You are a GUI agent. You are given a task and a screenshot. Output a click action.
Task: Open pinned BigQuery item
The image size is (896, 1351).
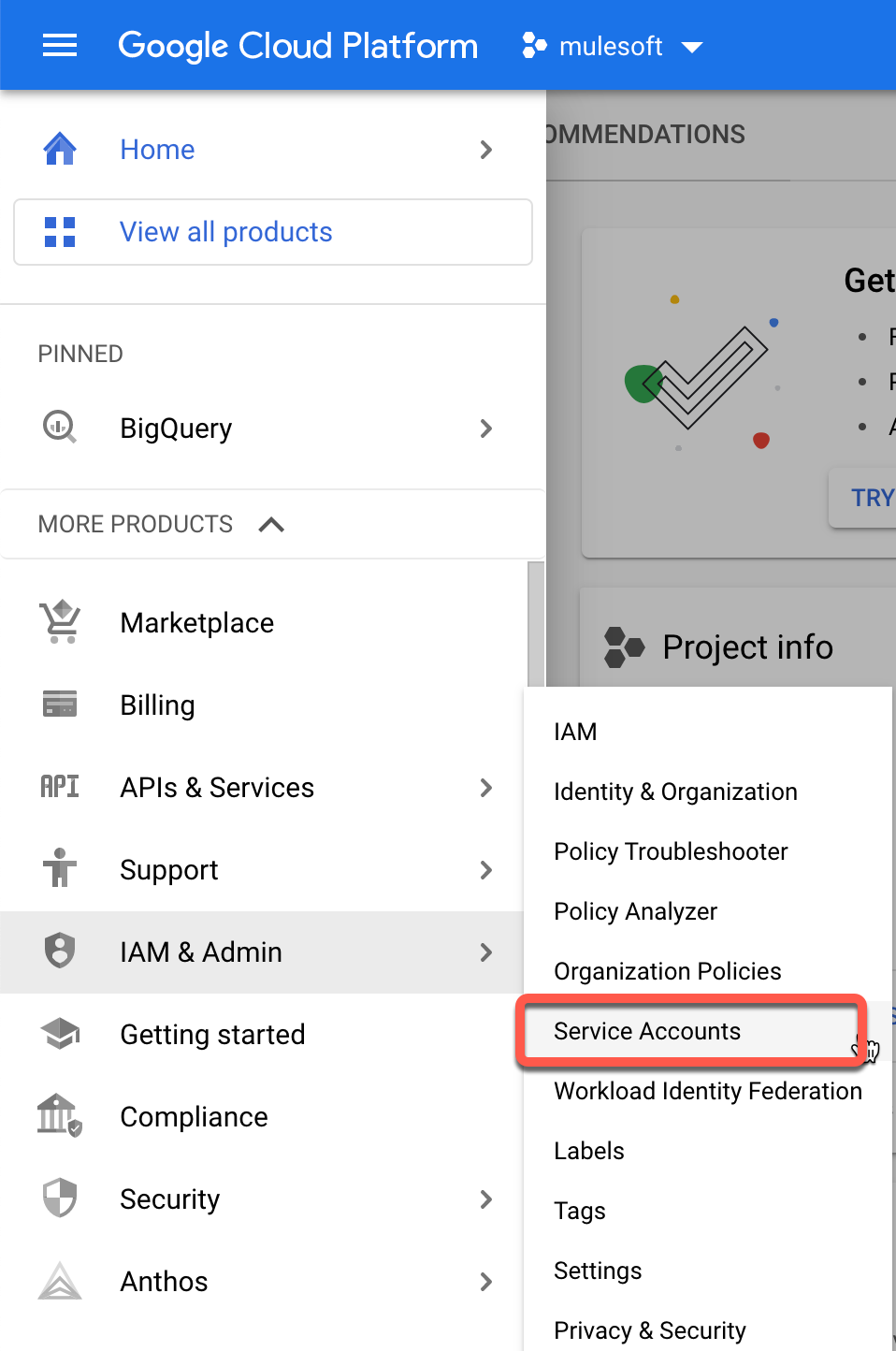273,429
